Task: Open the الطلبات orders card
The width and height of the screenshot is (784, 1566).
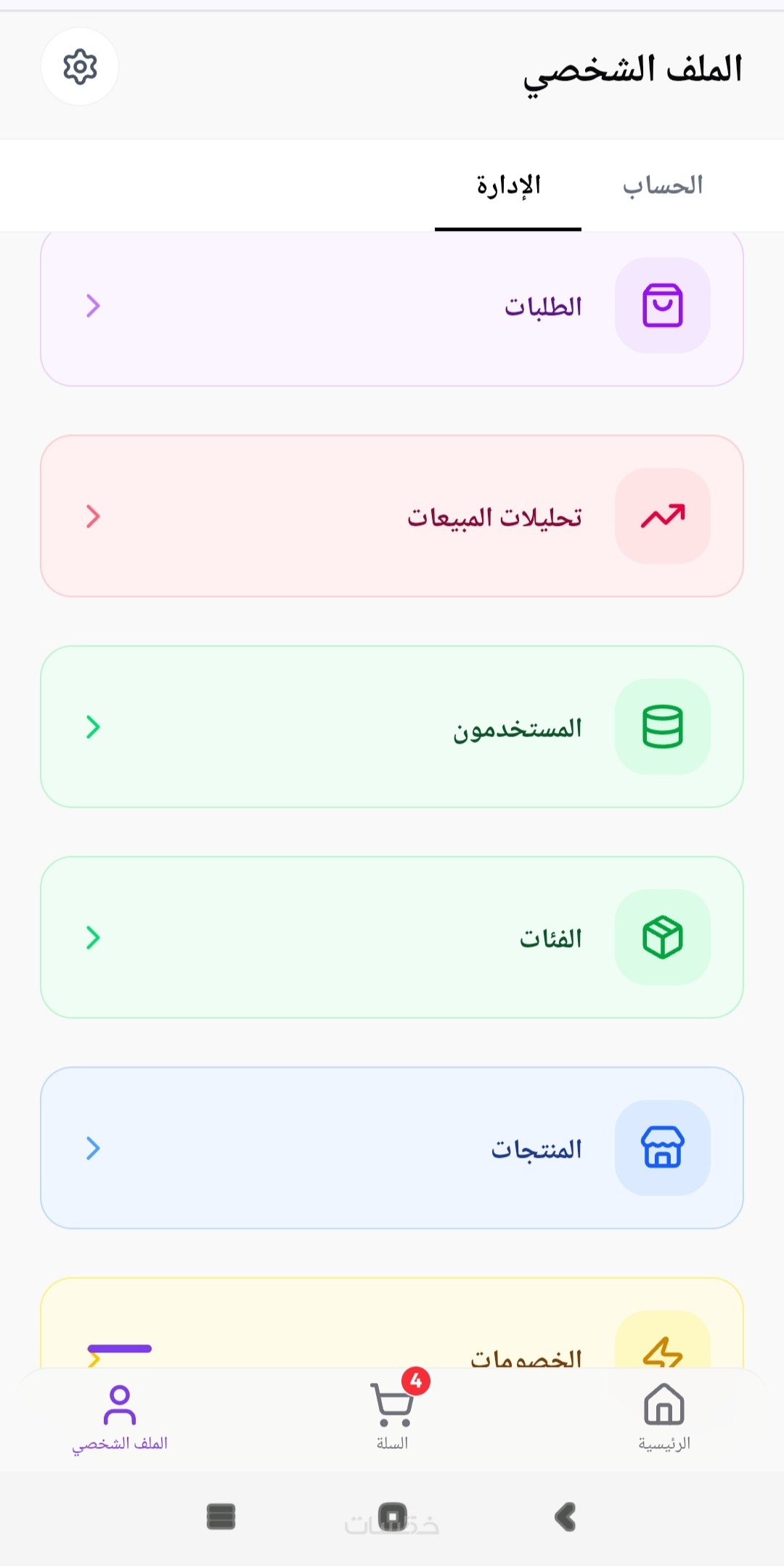Action: click(392, 307)
